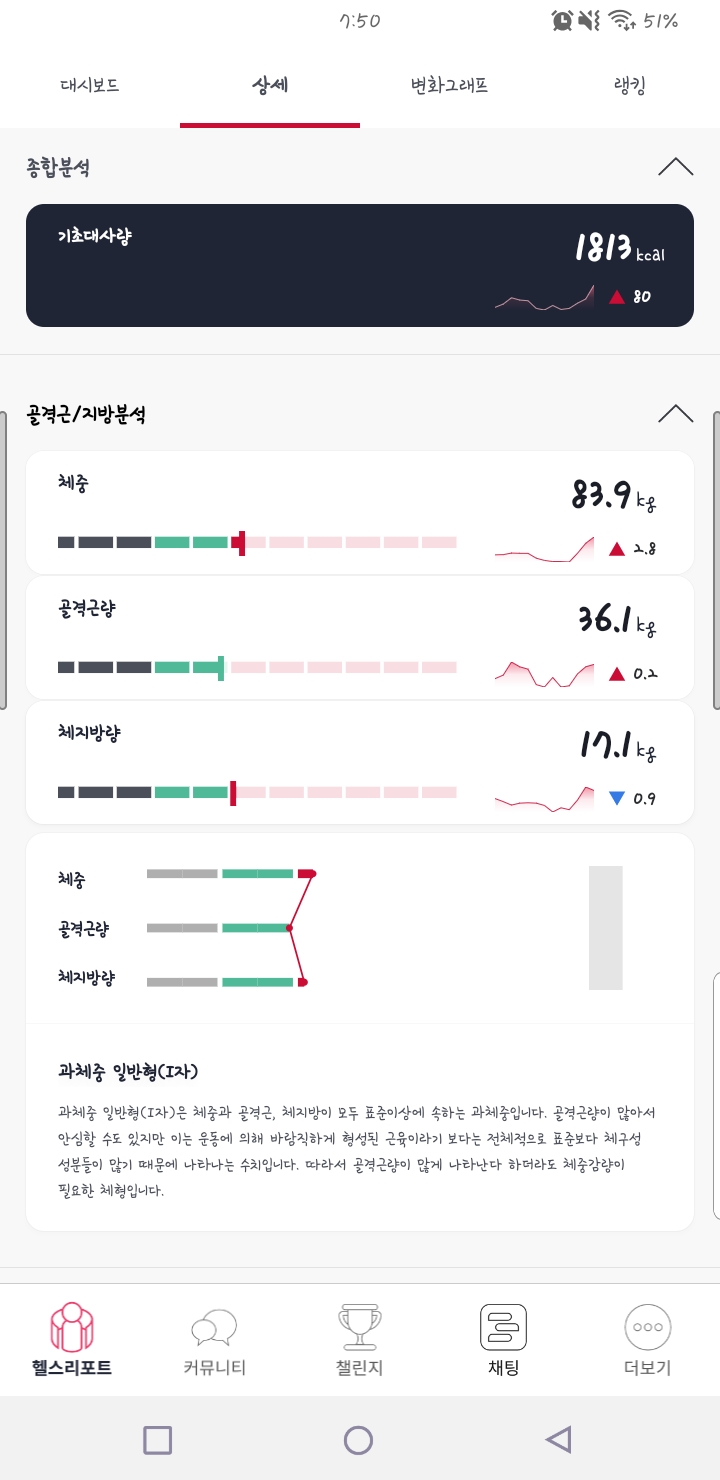This screenshot has width=720, height=1480.
Task: Open the 챌린지 tab
Action: click(x=359, y=1340)
